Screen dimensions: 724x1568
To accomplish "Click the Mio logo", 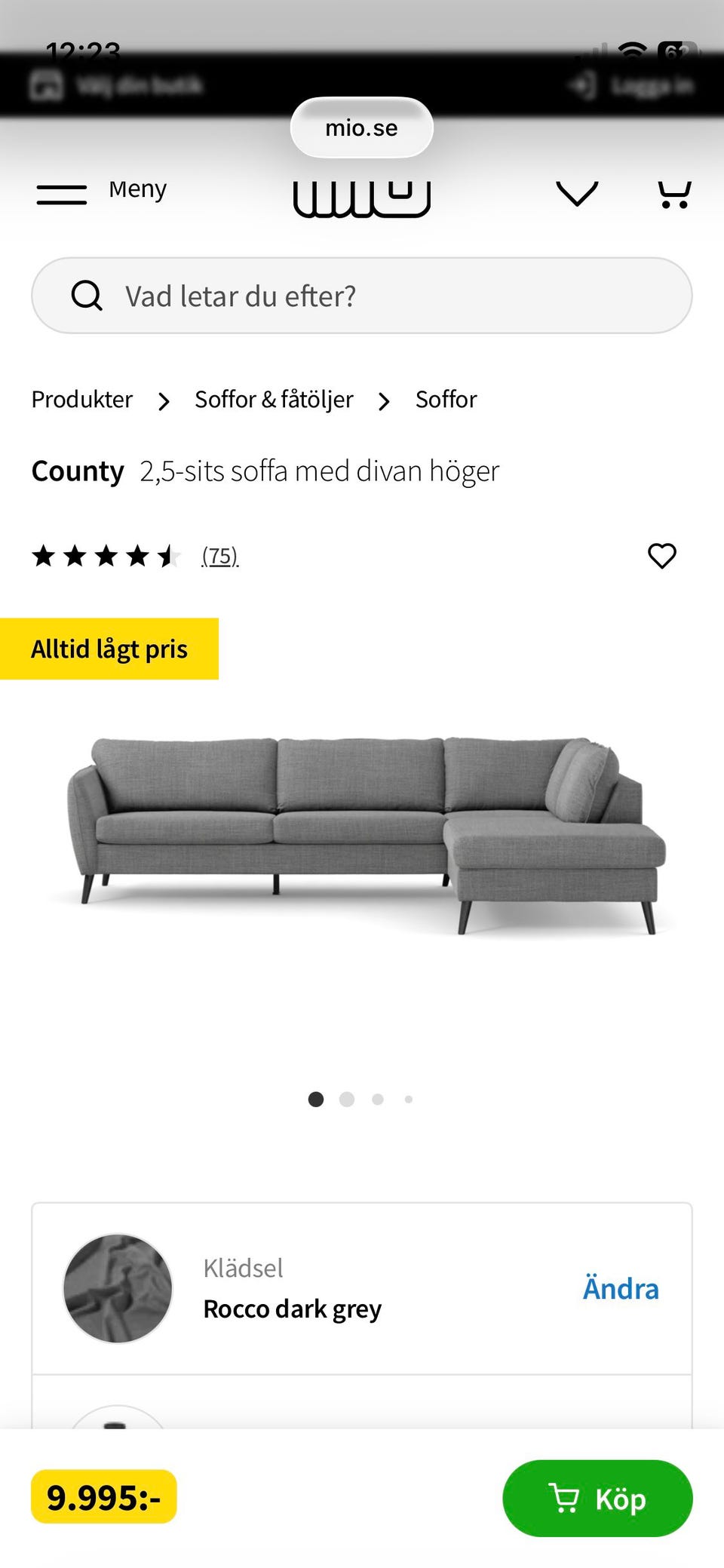I will 361,195.
